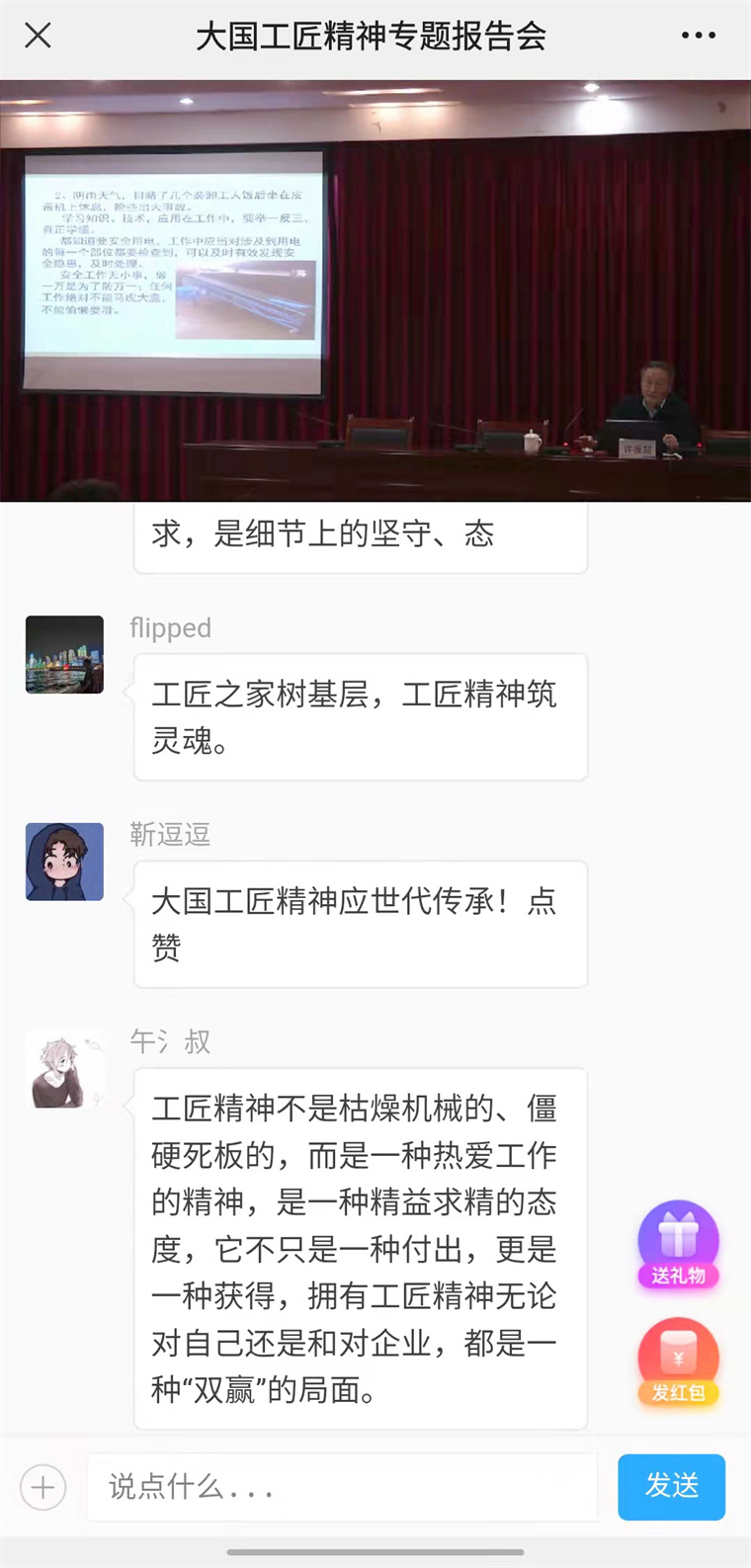Open flipped's profile avatar
Screen dimensions: 751x1568
tap(64, 654)
